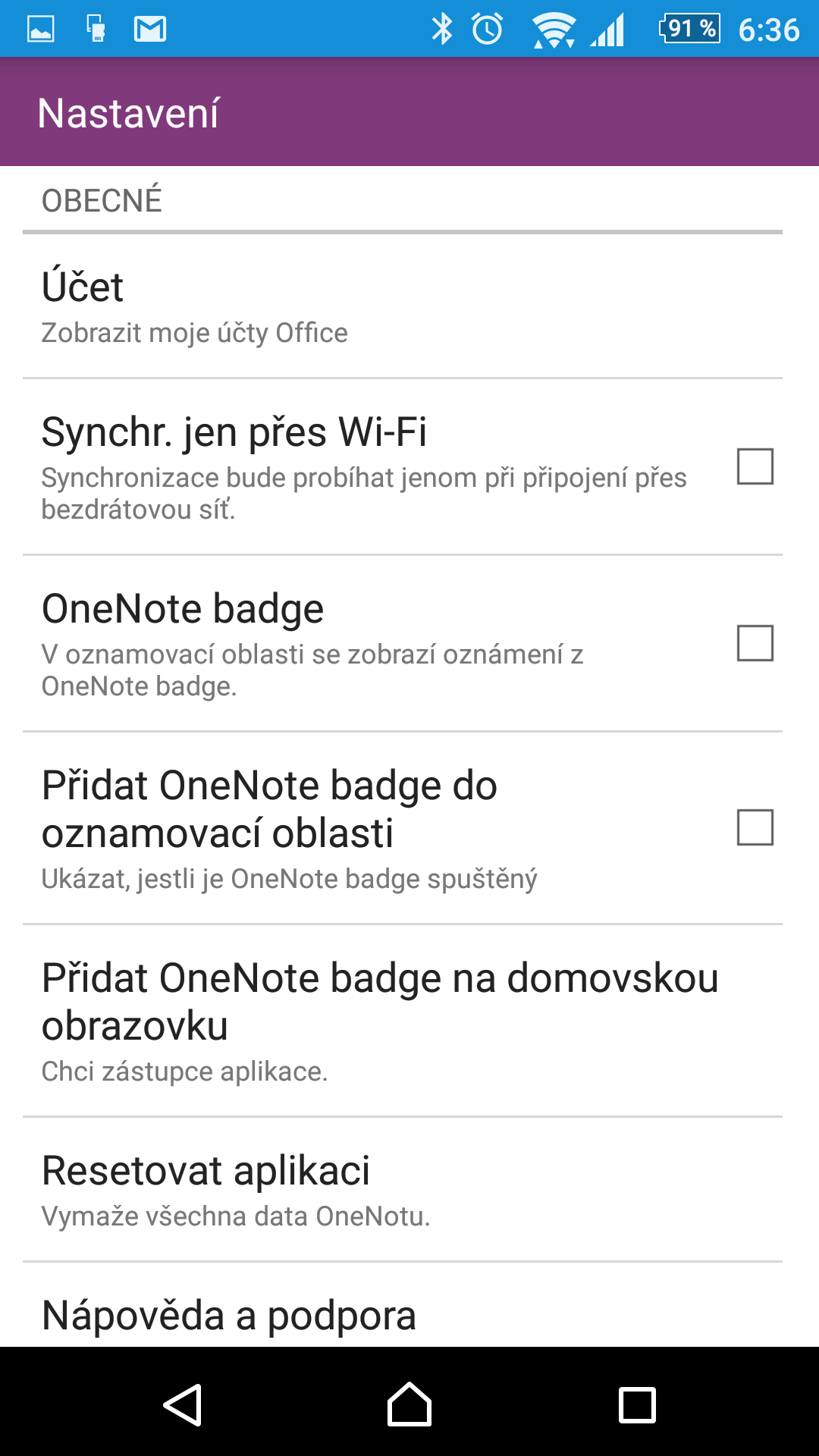Tap the system home button
The height and width of the screenshot is (1456, 819).
409,1404
